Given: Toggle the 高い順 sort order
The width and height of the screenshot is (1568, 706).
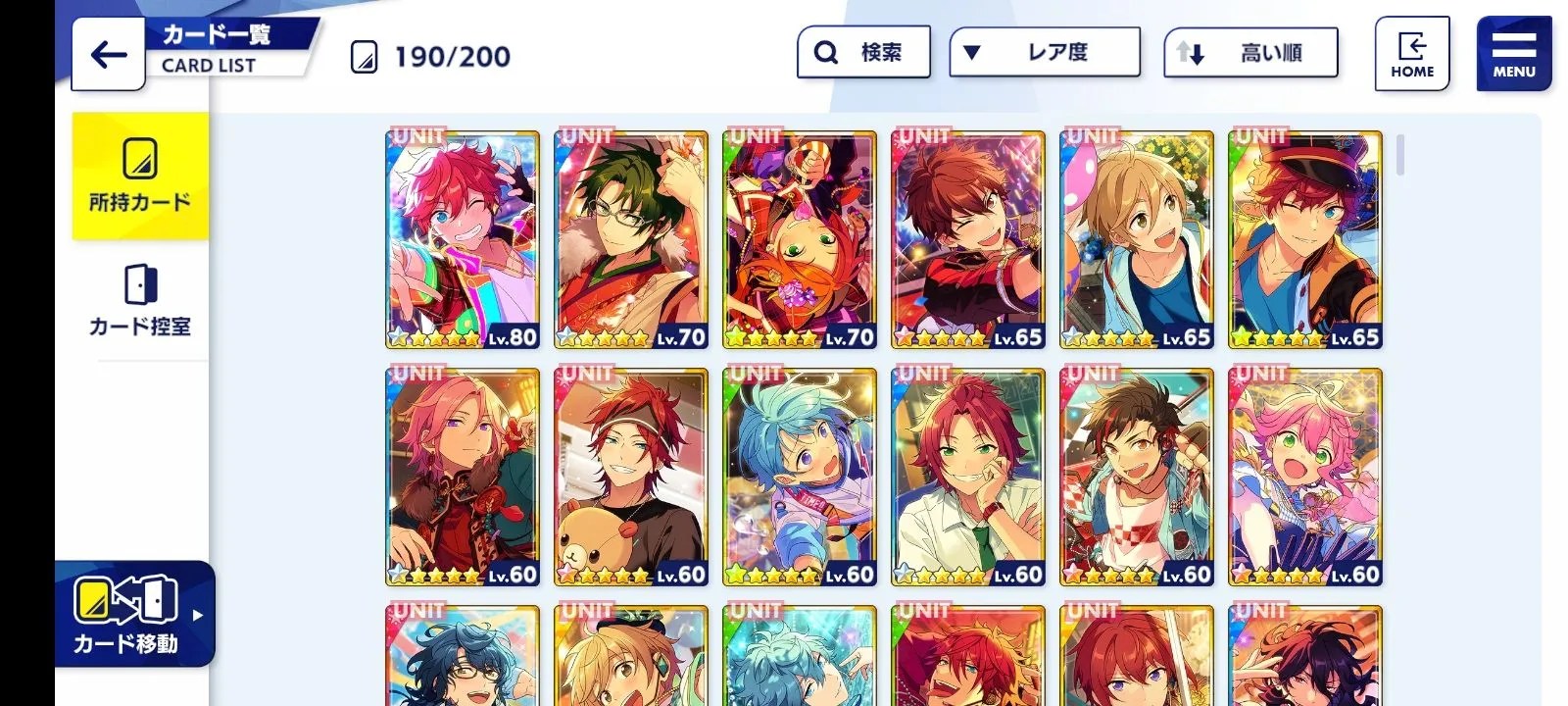Looking at the screenshot, I should coord(1250,53).
